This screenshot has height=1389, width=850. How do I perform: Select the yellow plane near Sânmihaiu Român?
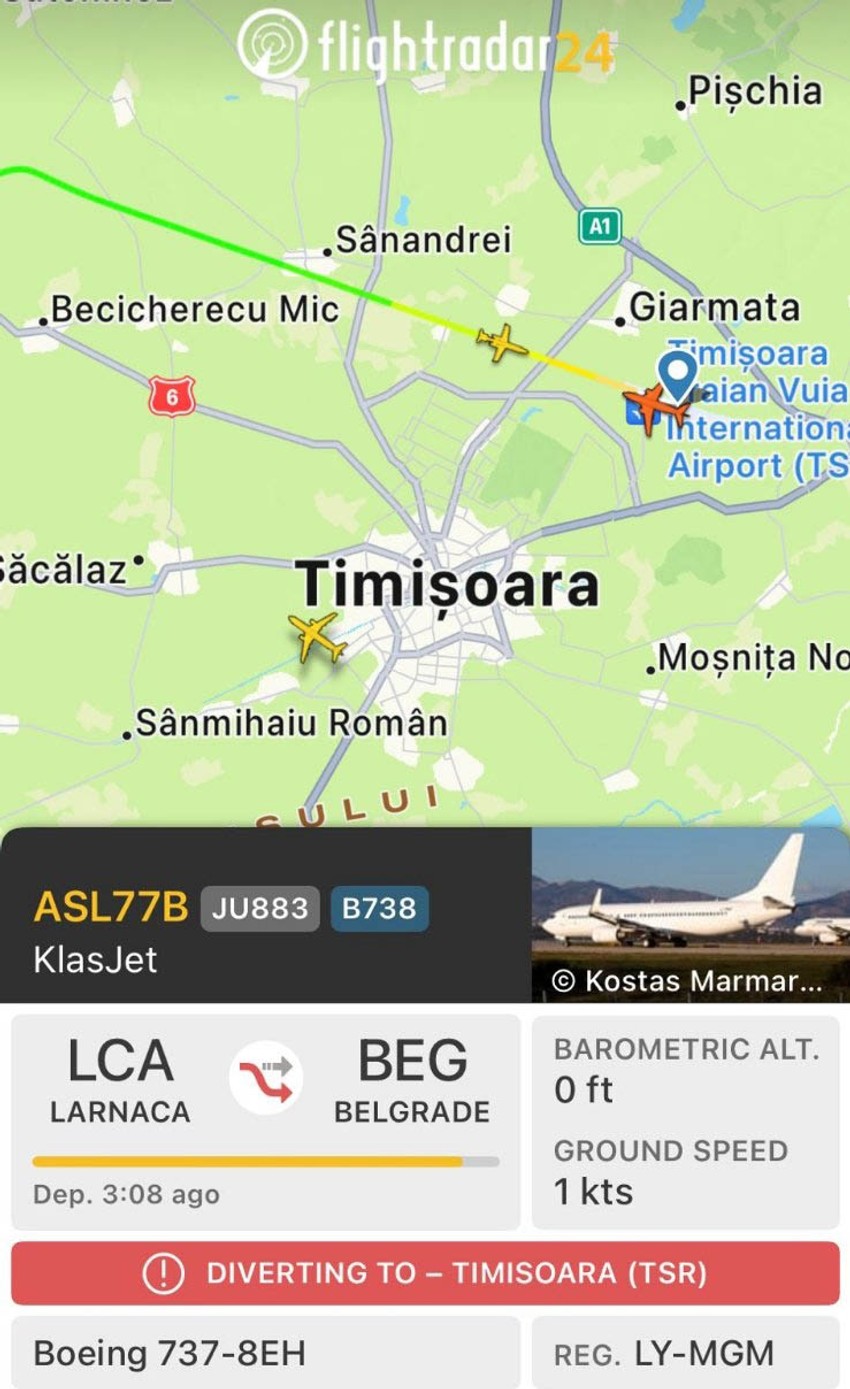pyautogui.click(x=317, y=636)
